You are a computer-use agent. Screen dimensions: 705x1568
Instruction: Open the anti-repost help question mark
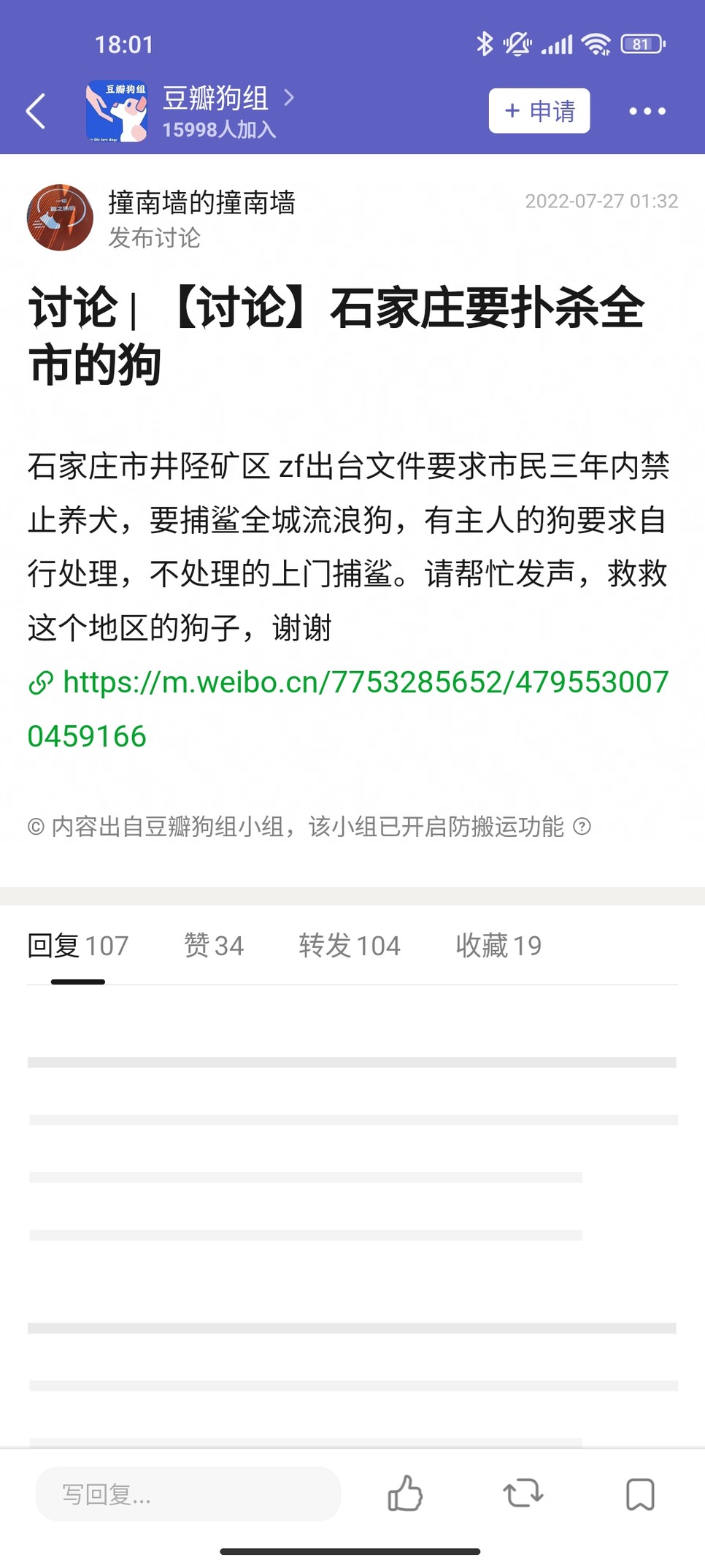pos(582,827)
